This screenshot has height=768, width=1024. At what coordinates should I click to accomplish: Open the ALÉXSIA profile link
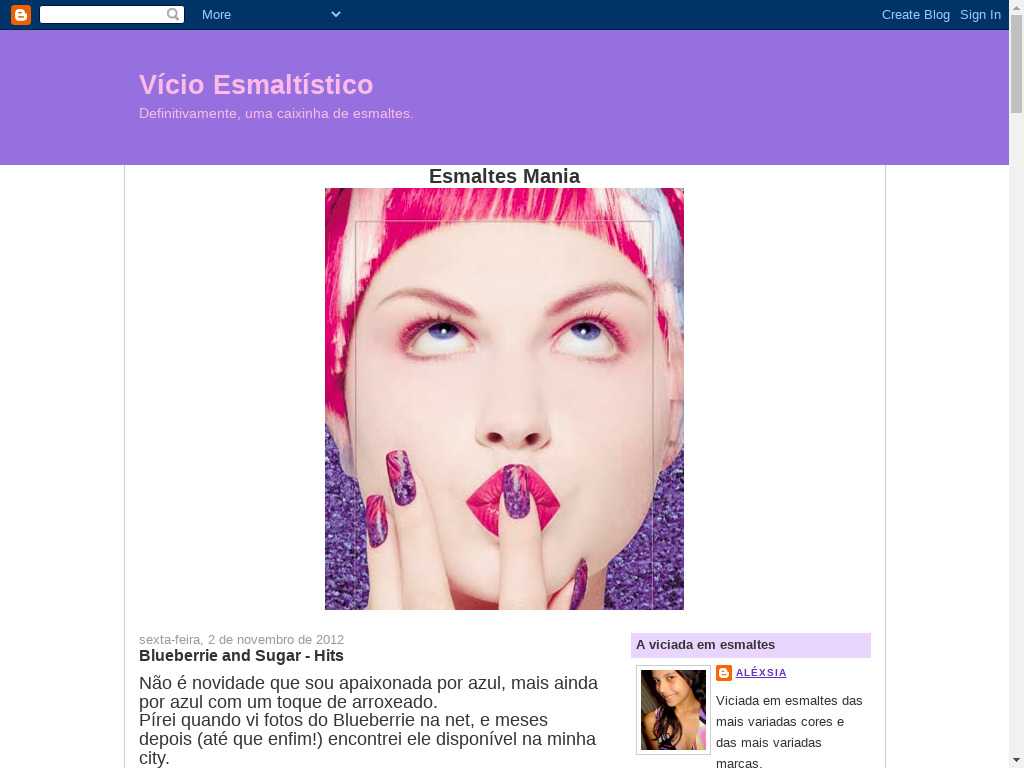coord(761,673)
